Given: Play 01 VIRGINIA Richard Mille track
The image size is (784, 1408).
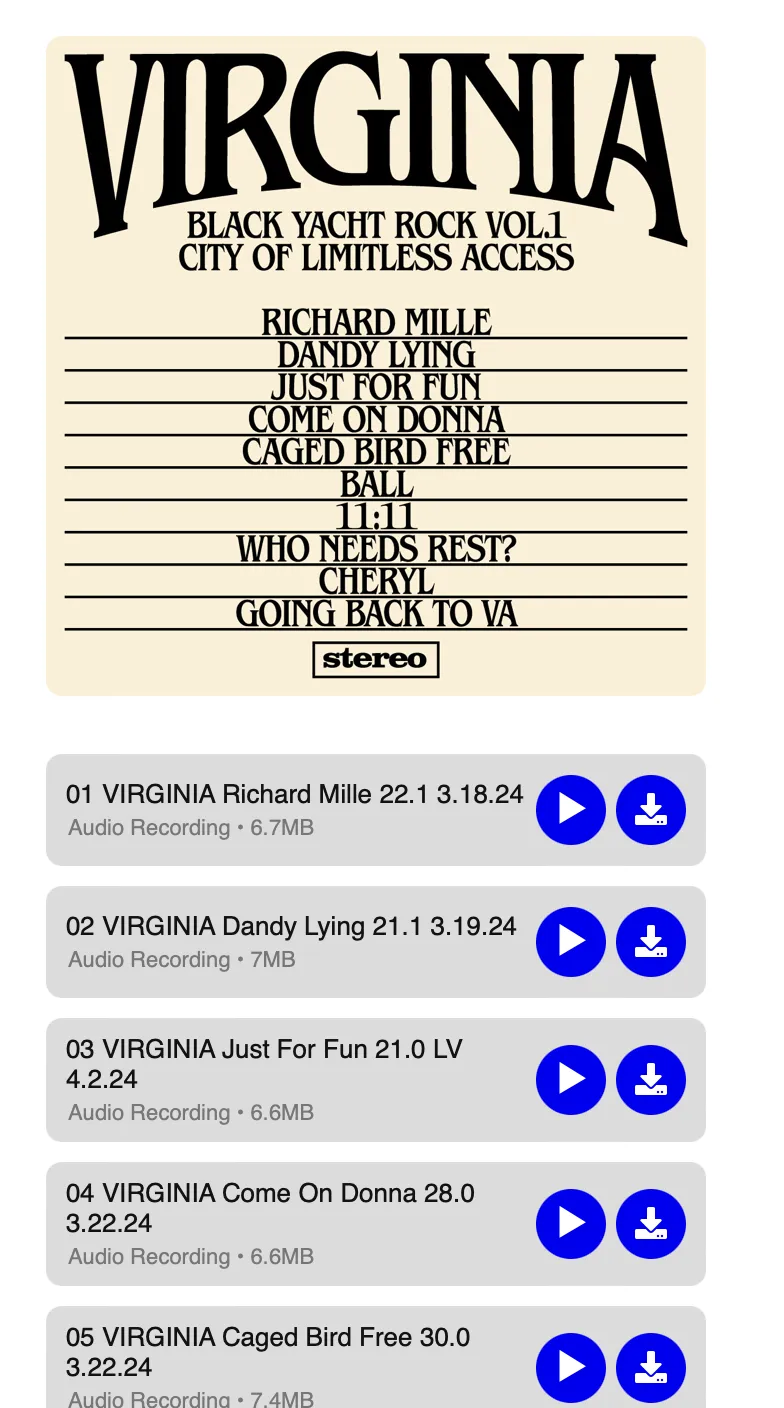Looking at the screenshot, I should click(571, 810).
